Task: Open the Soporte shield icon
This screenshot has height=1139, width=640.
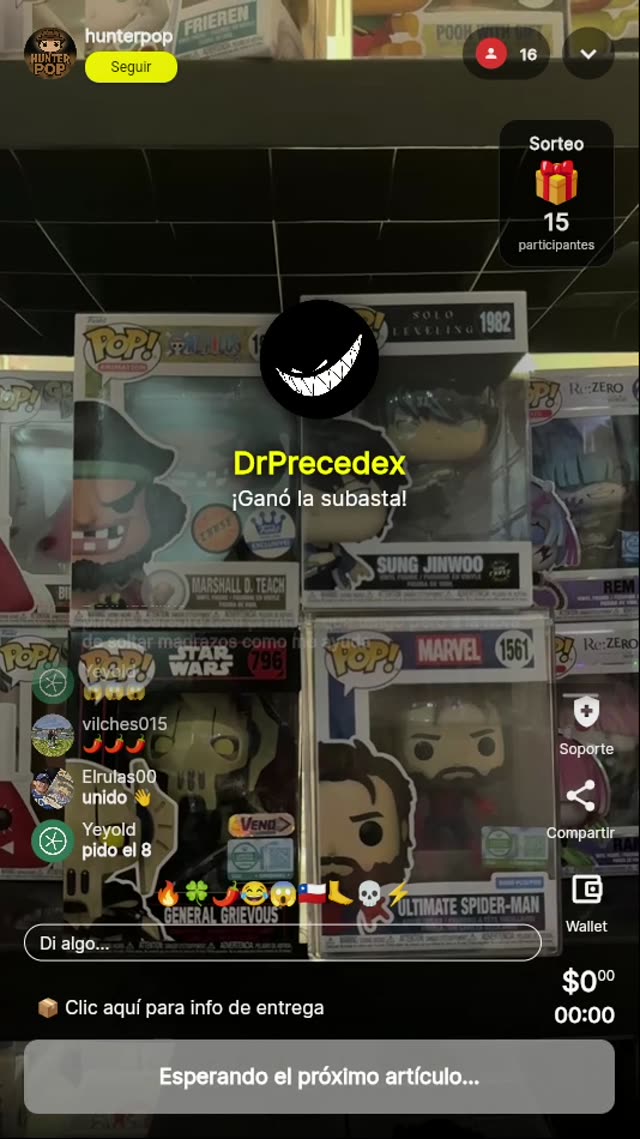Action: click(586, 713)
